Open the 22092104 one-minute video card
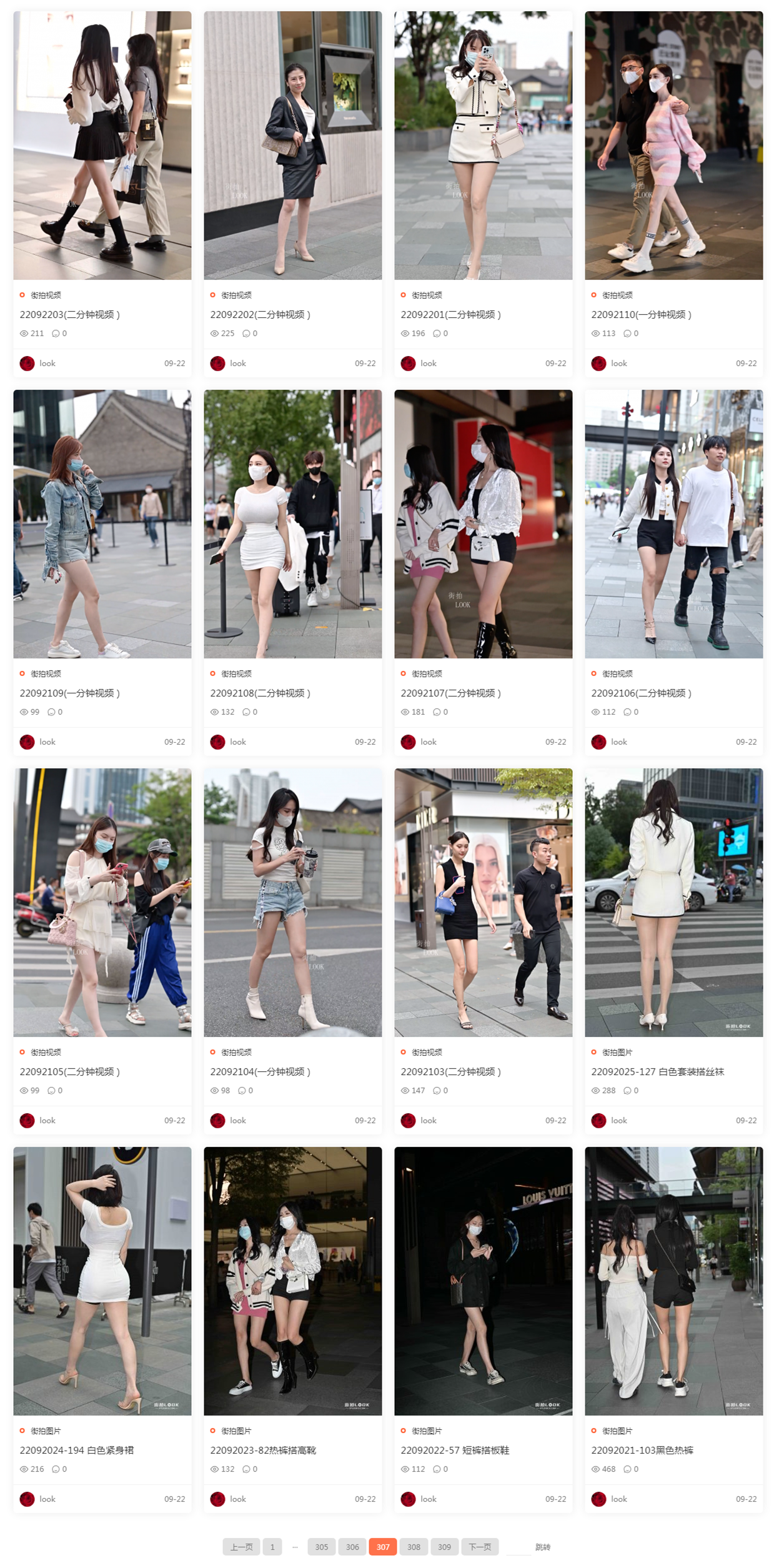784x1568 pixels. point(261,1072)
